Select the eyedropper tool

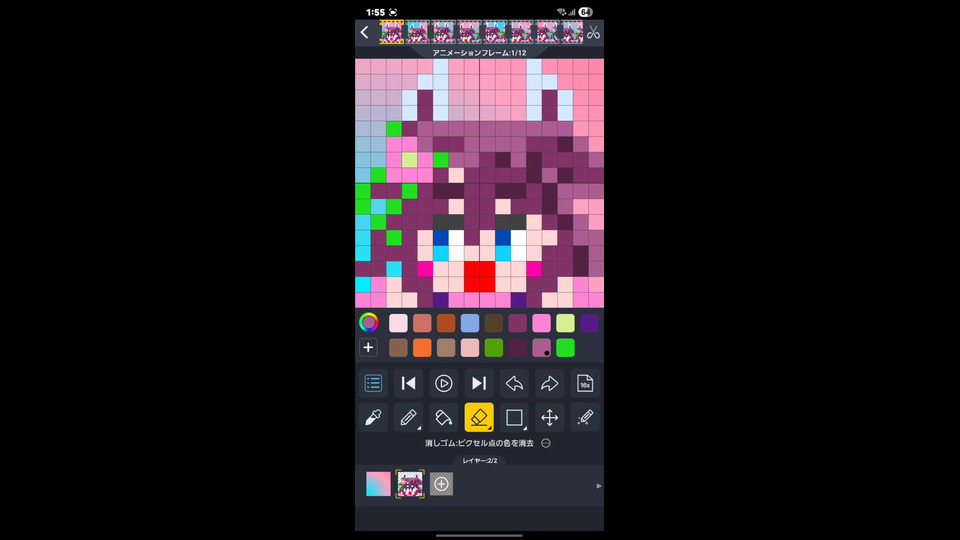point(373,417)
